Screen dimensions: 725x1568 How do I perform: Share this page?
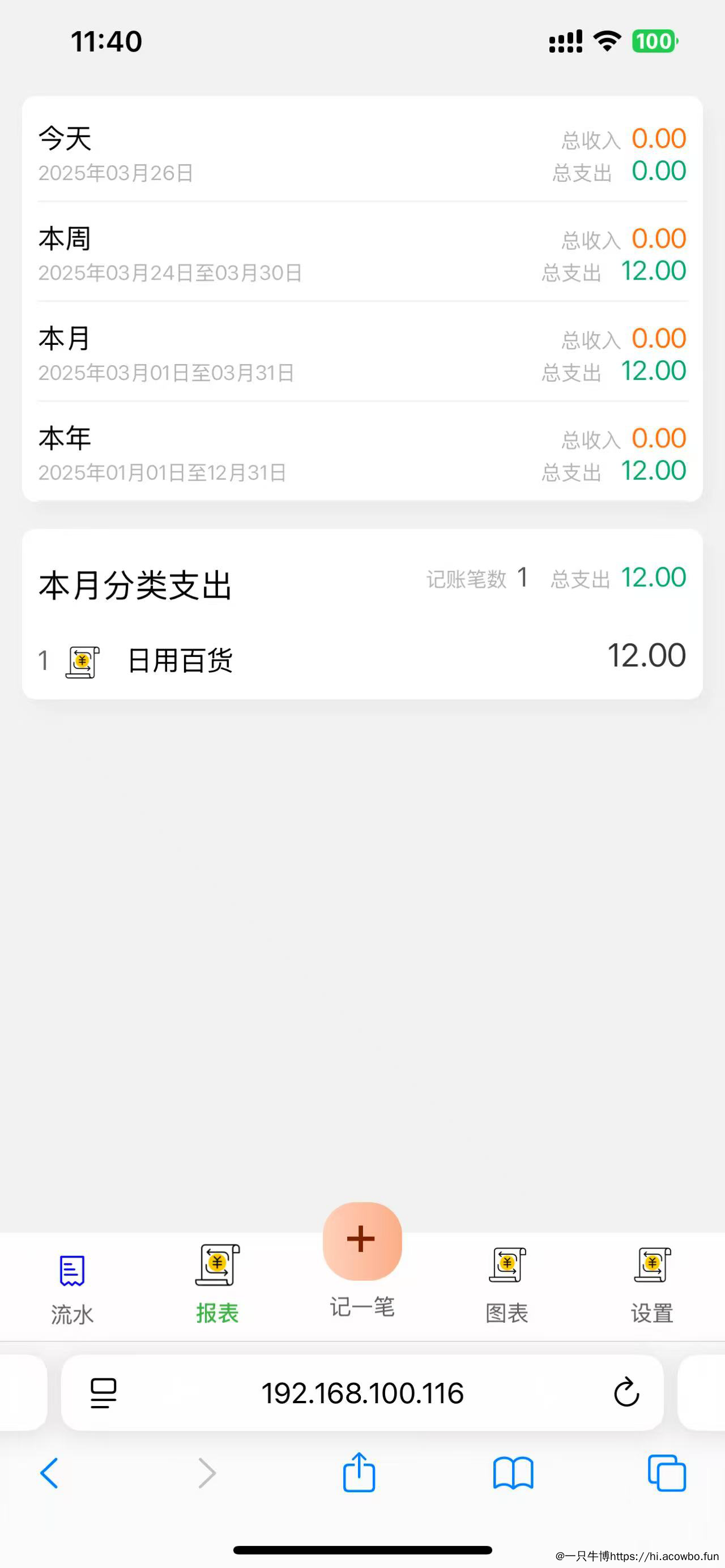coord(359,1472)
